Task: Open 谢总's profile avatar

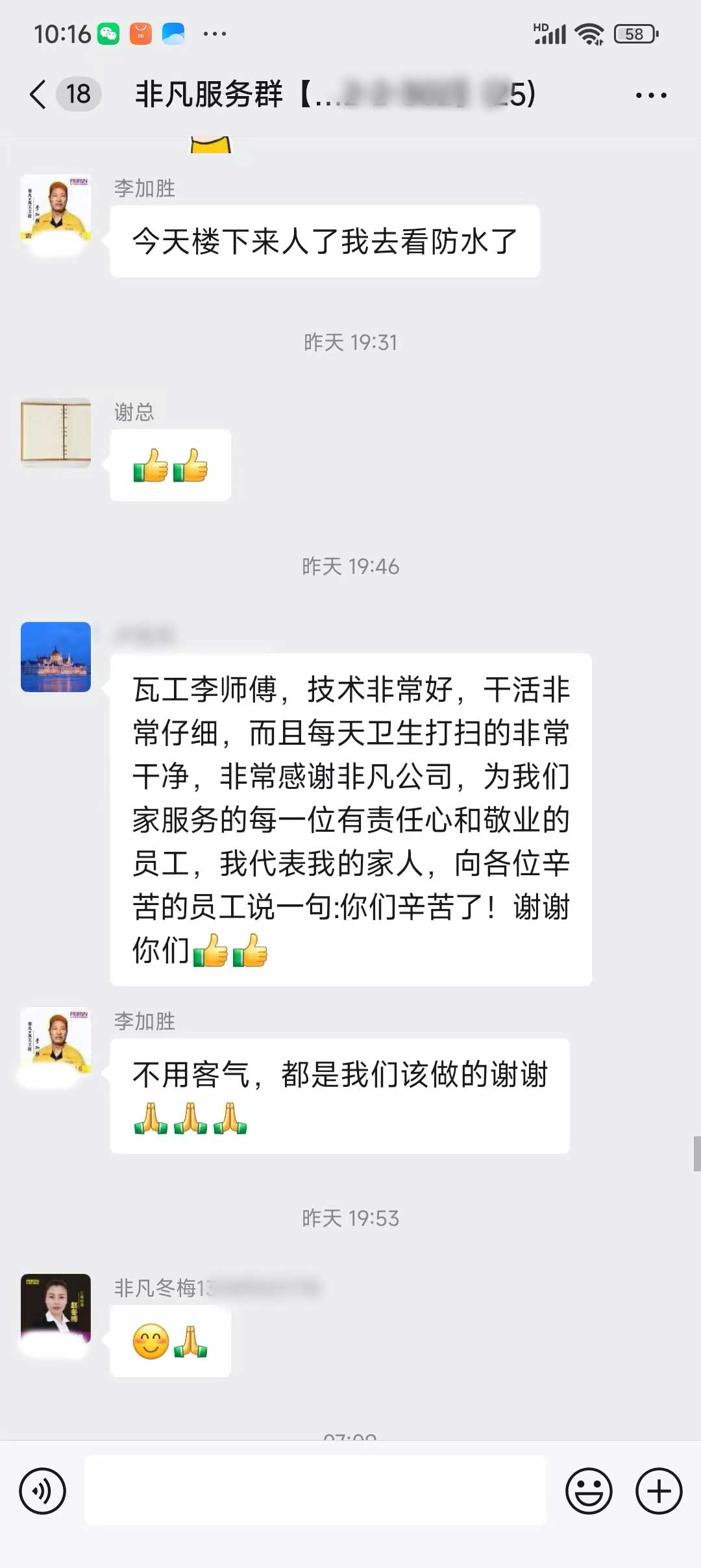Action: [x=56, y=432]
